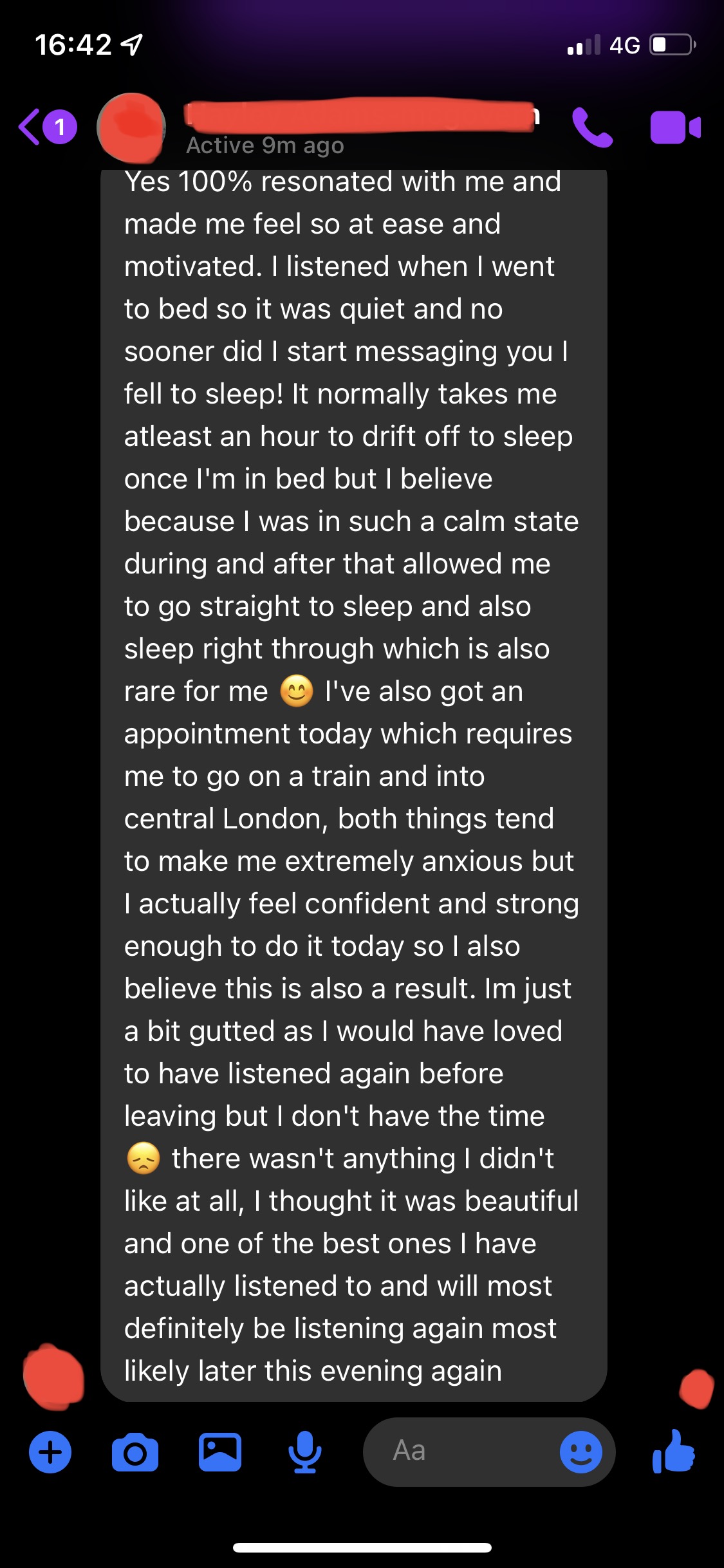Image resolution: width=724 pixels, height=1568 pixels.
Task: Open the camera to take a photo
Action: coord(135,1453)
